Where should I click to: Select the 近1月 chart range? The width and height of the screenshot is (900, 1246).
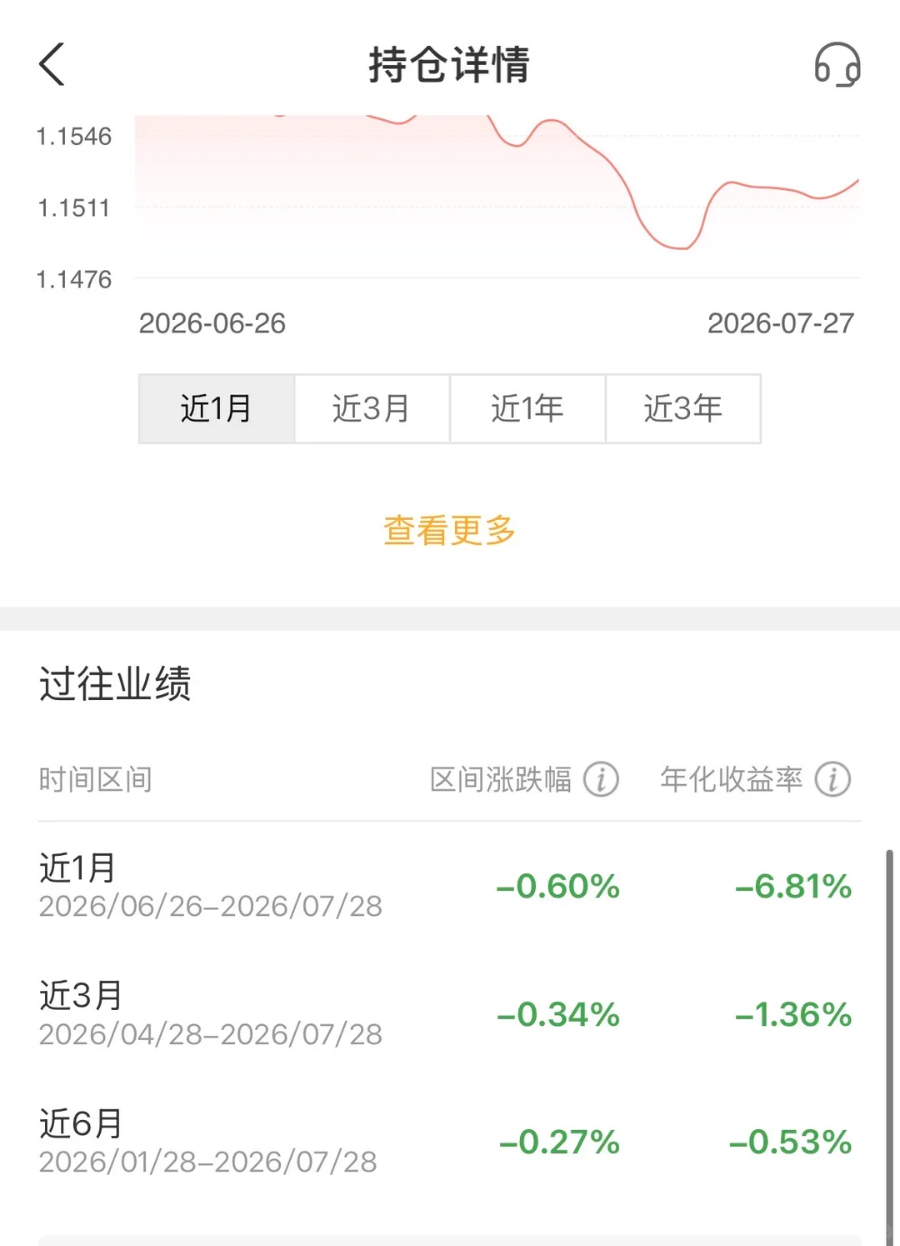pos(216,408)
